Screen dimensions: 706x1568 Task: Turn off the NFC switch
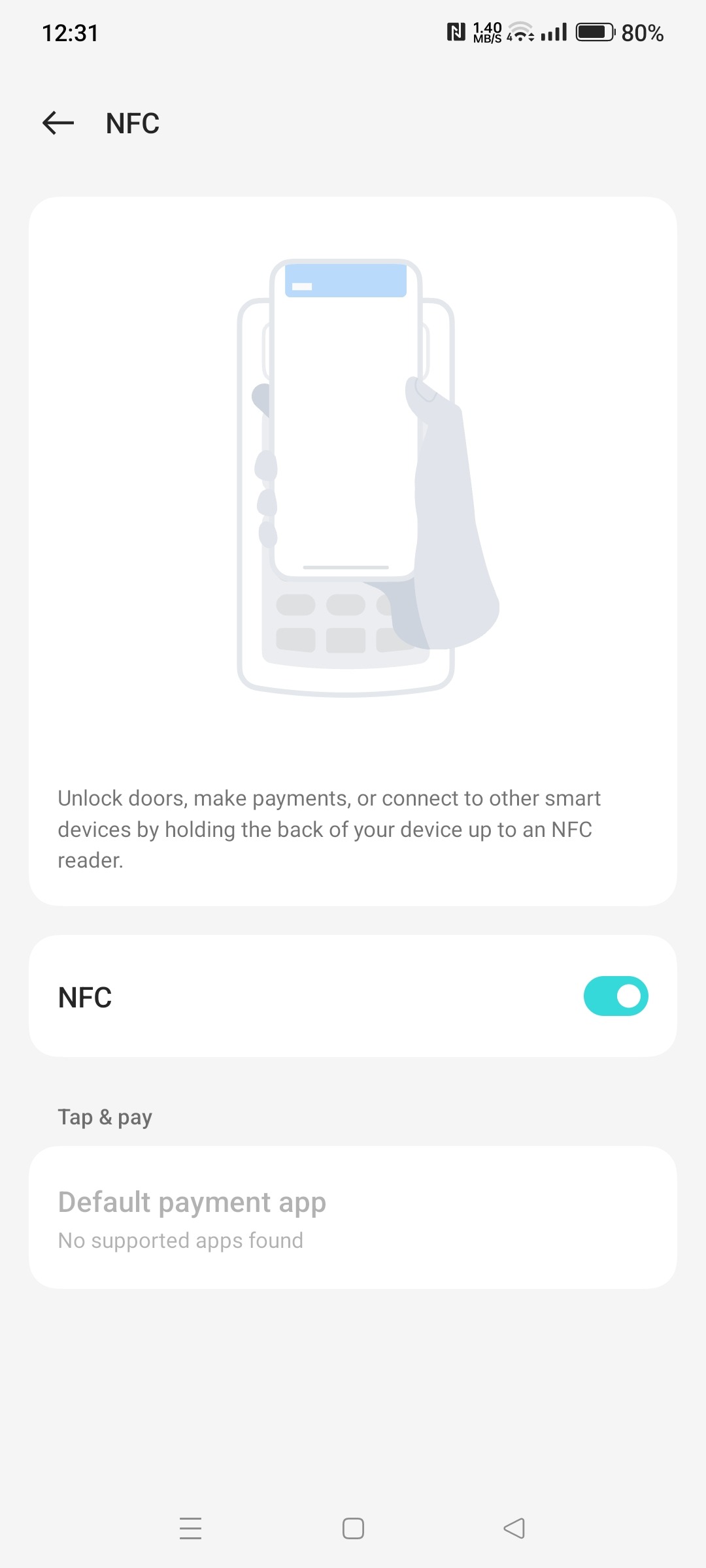[615, 996]
